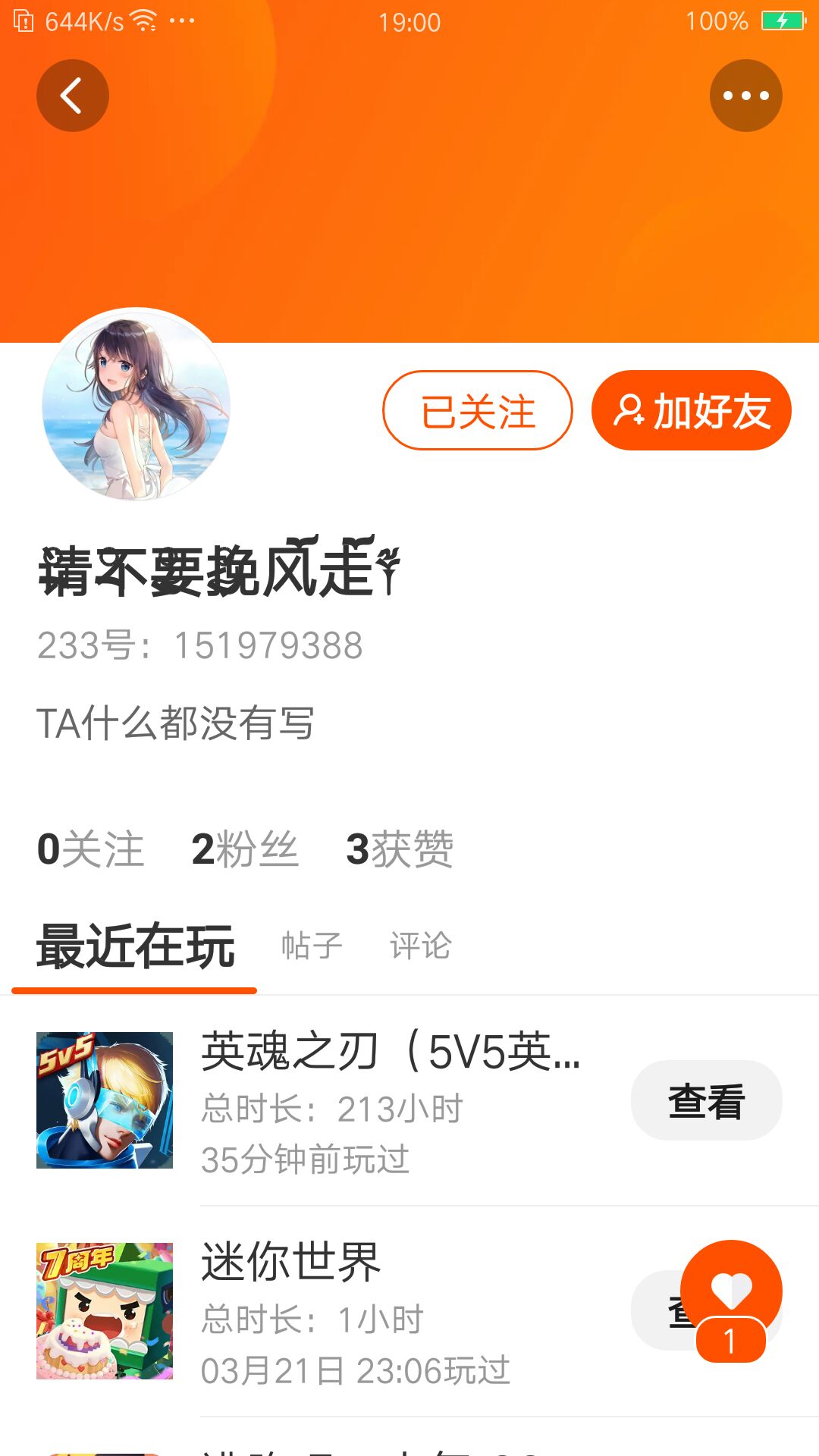View the profile avatar picture

[x=136, y=404]
